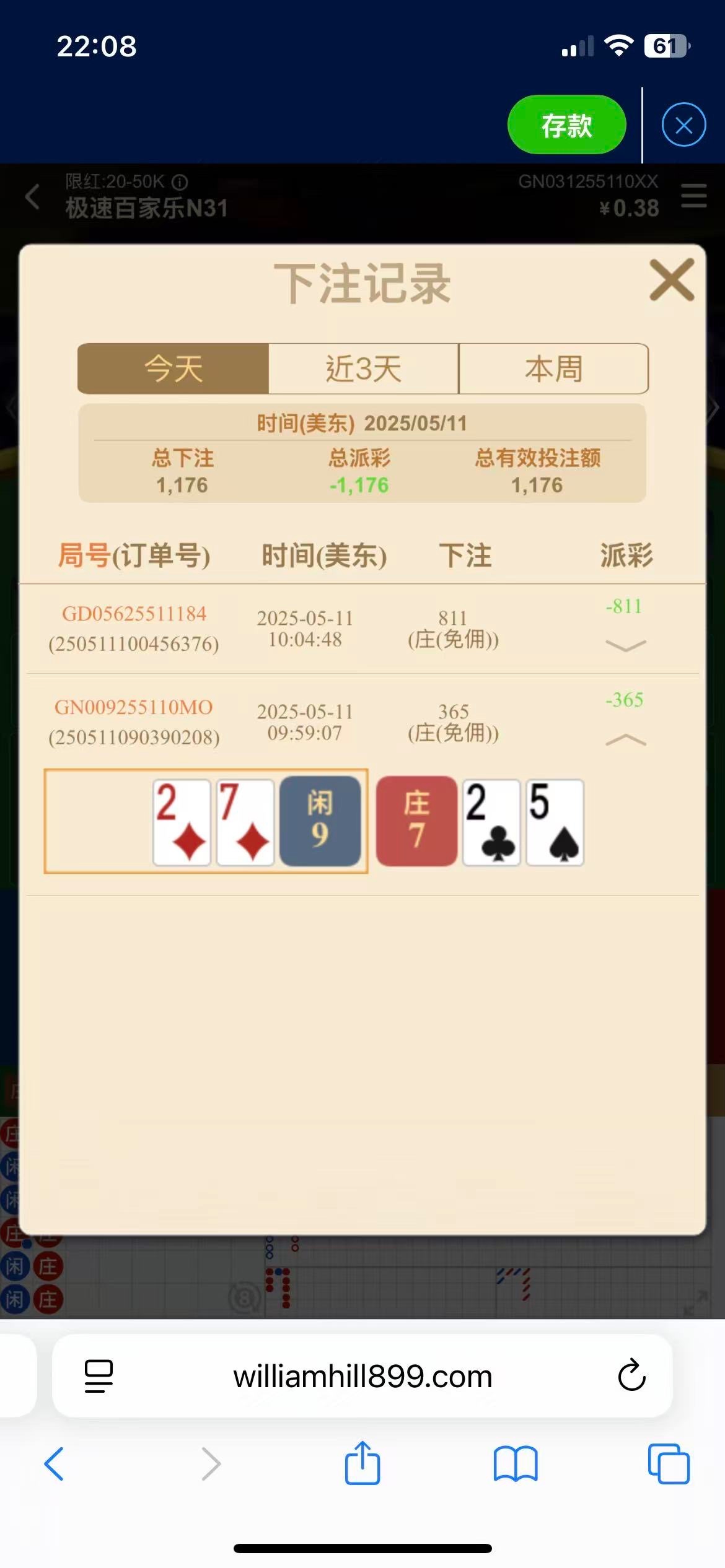
Task: Select the 本周 tab
Action: [553, 368]
